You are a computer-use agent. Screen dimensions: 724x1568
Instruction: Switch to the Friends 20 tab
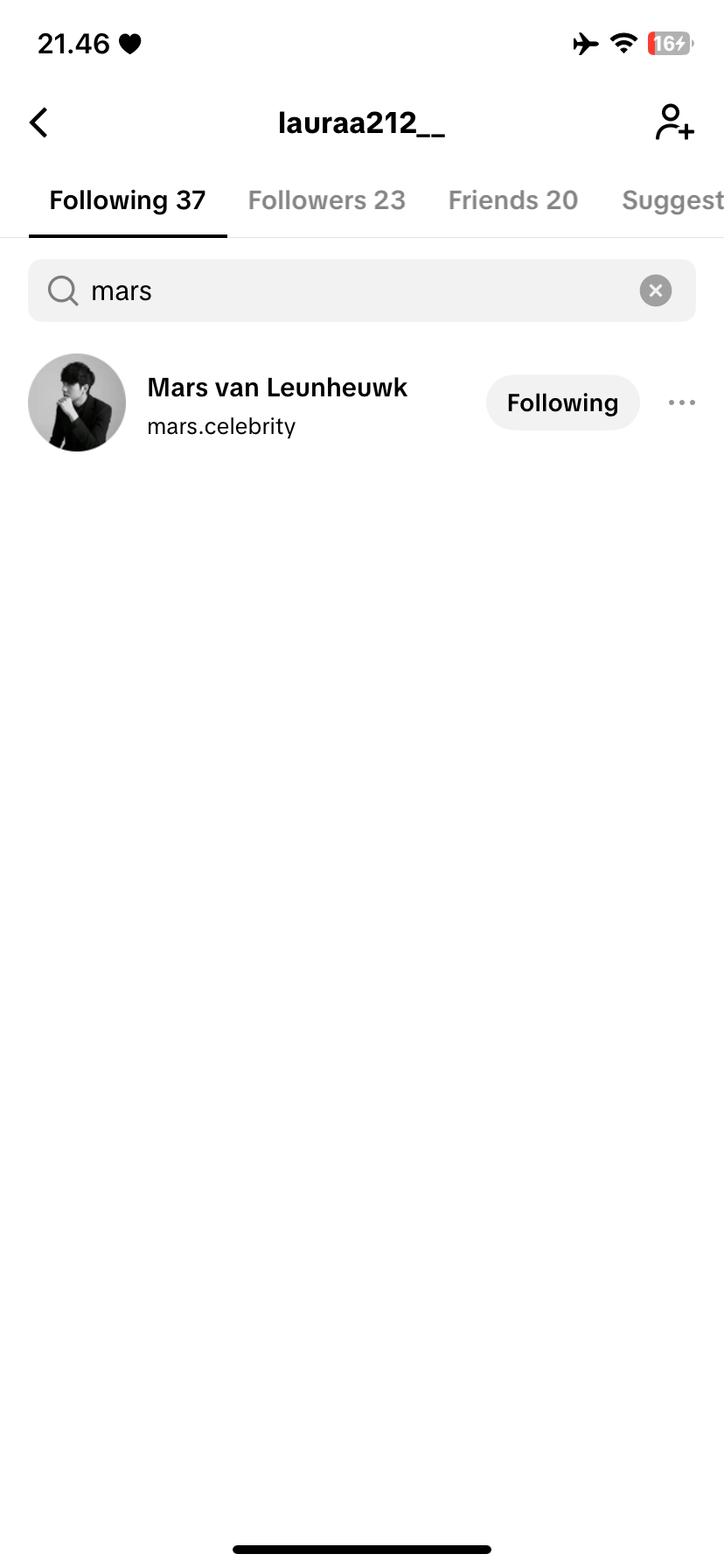512,200
